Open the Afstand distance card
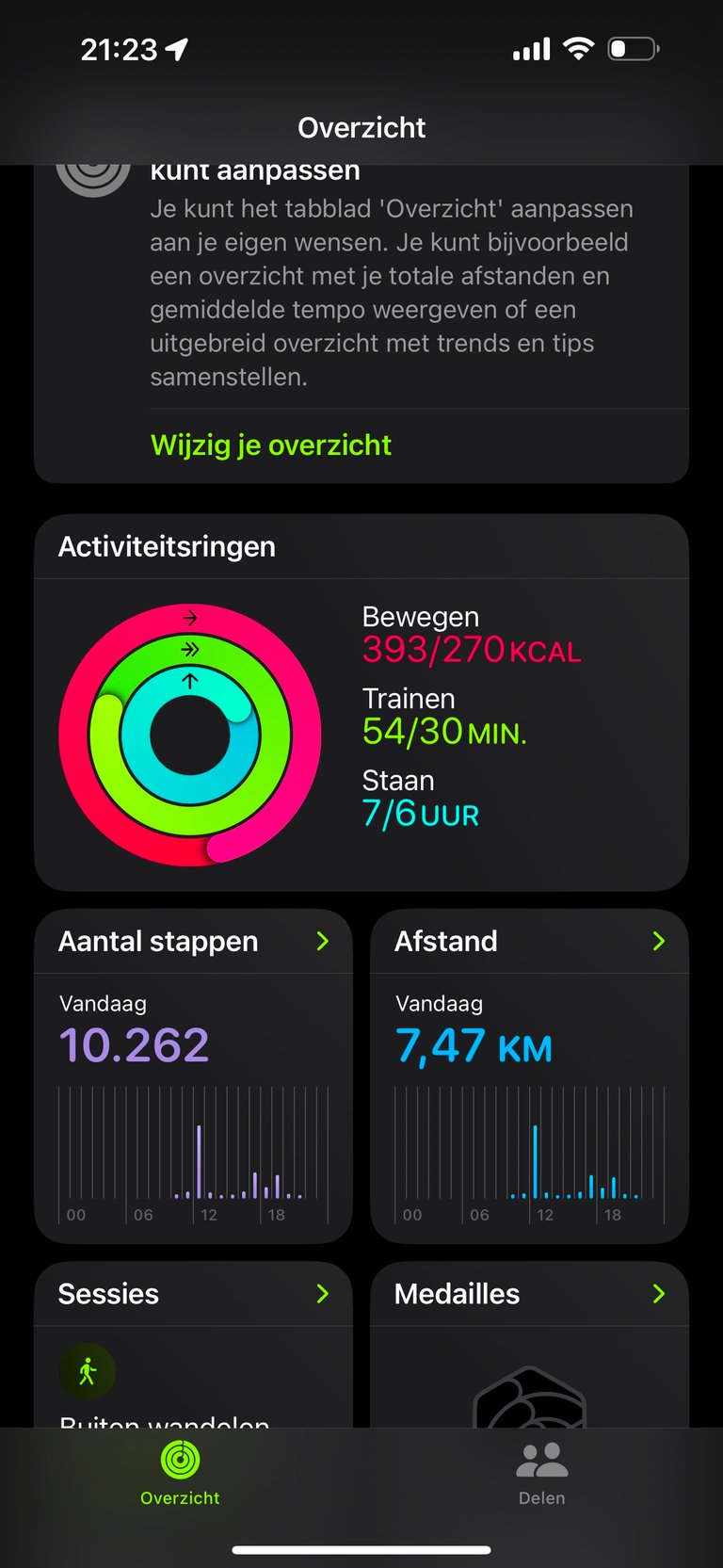Screen dimensions: 723x1568 [529, 1076]
